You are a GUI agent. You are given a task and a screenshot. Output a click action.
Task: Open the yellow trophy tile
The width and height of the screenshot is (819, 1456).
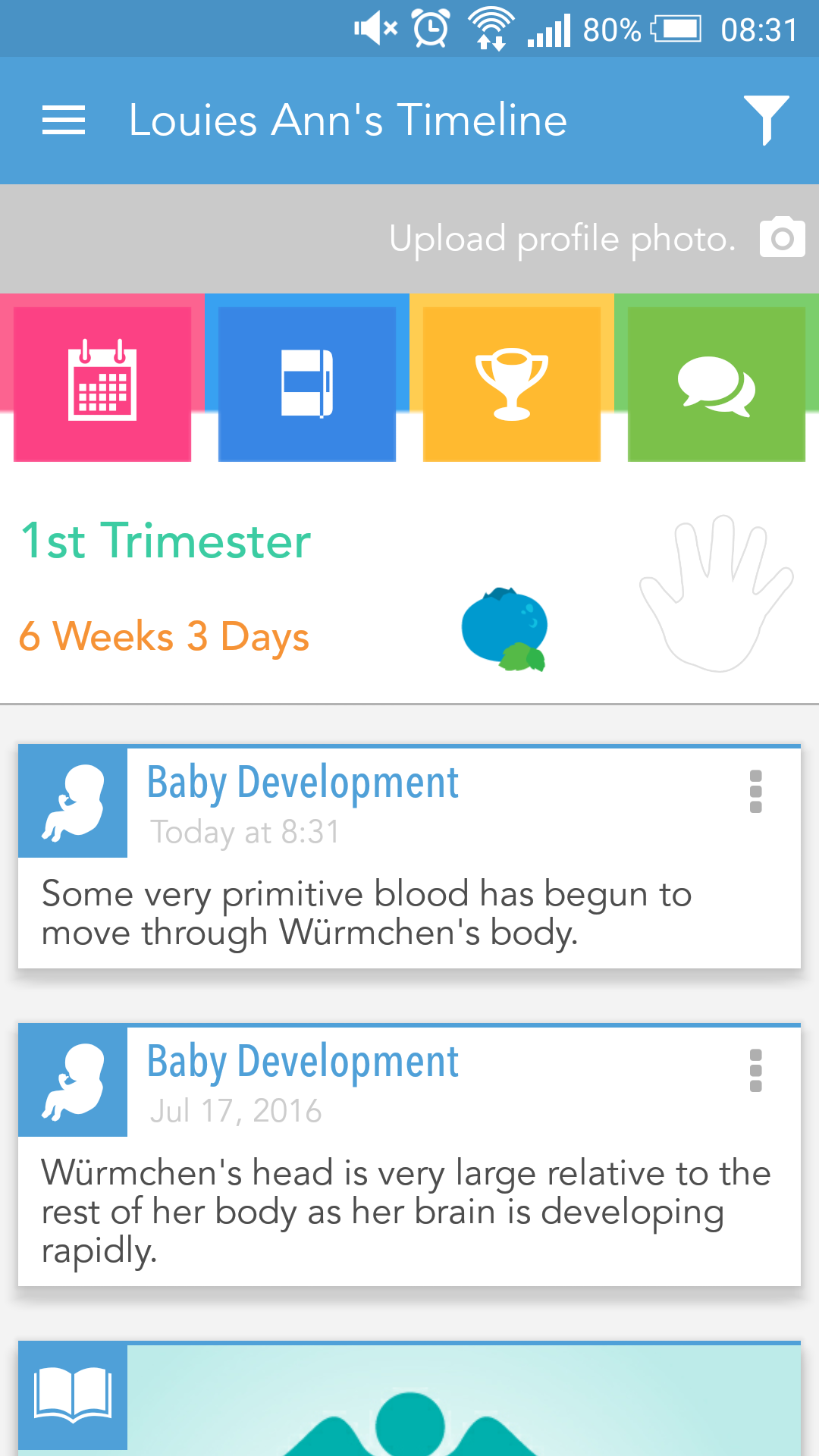tap(512, 383)
